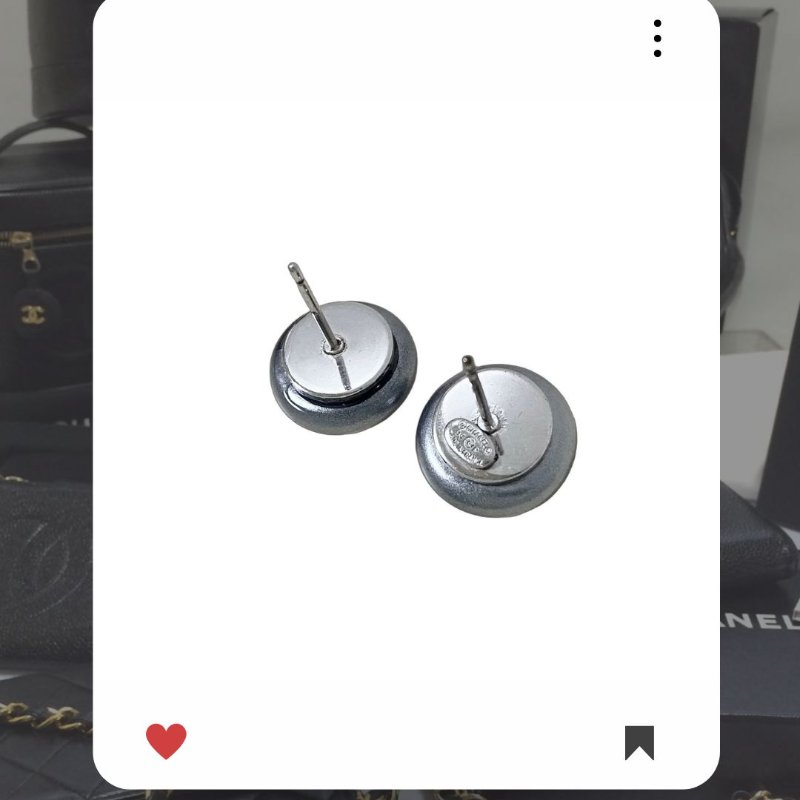Image resolution: width=800 pixels, height=800 pixels.
Task: Tap the red heart to unlike
Action: click(x=166, y=741)
